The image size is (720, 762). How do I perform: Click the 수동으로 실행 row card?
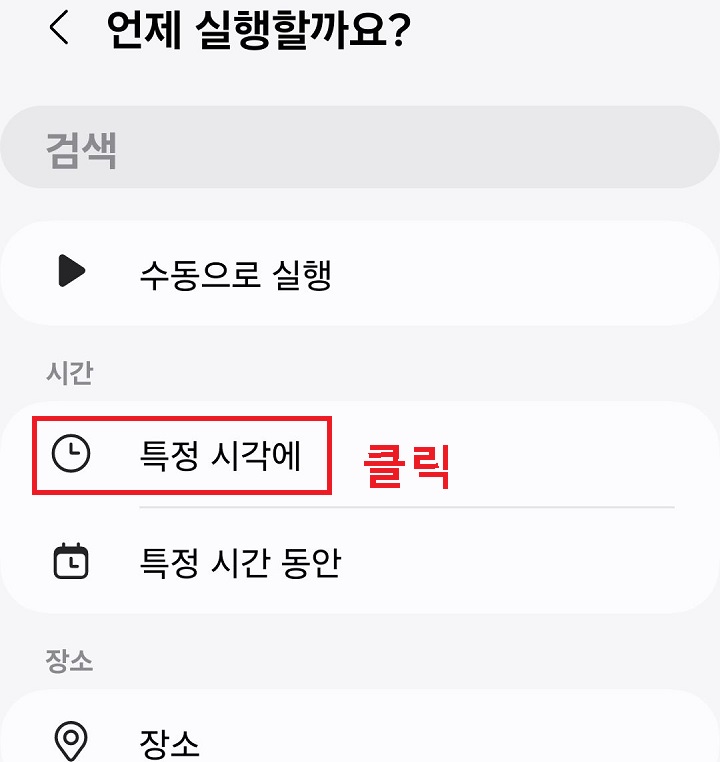[x=360, y=272]
